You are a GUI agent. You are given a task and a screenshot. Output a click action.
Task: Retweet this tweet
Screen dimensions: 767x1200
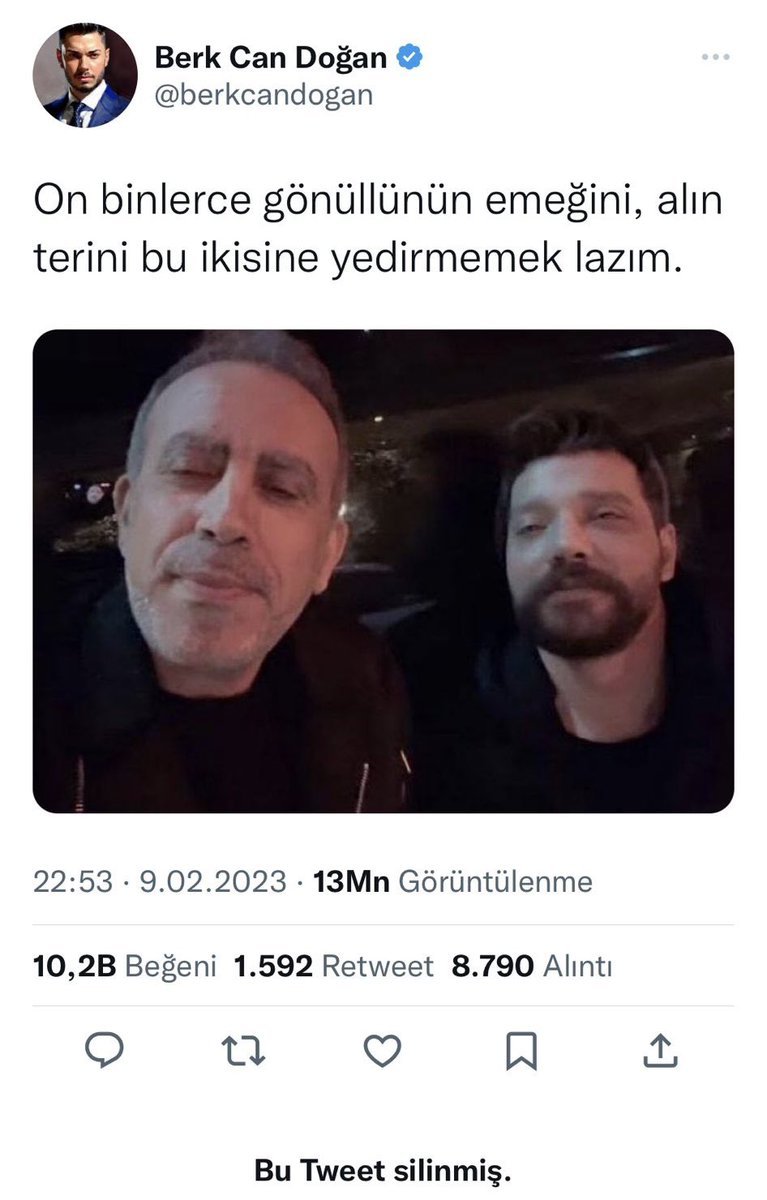click(241, 1051)
